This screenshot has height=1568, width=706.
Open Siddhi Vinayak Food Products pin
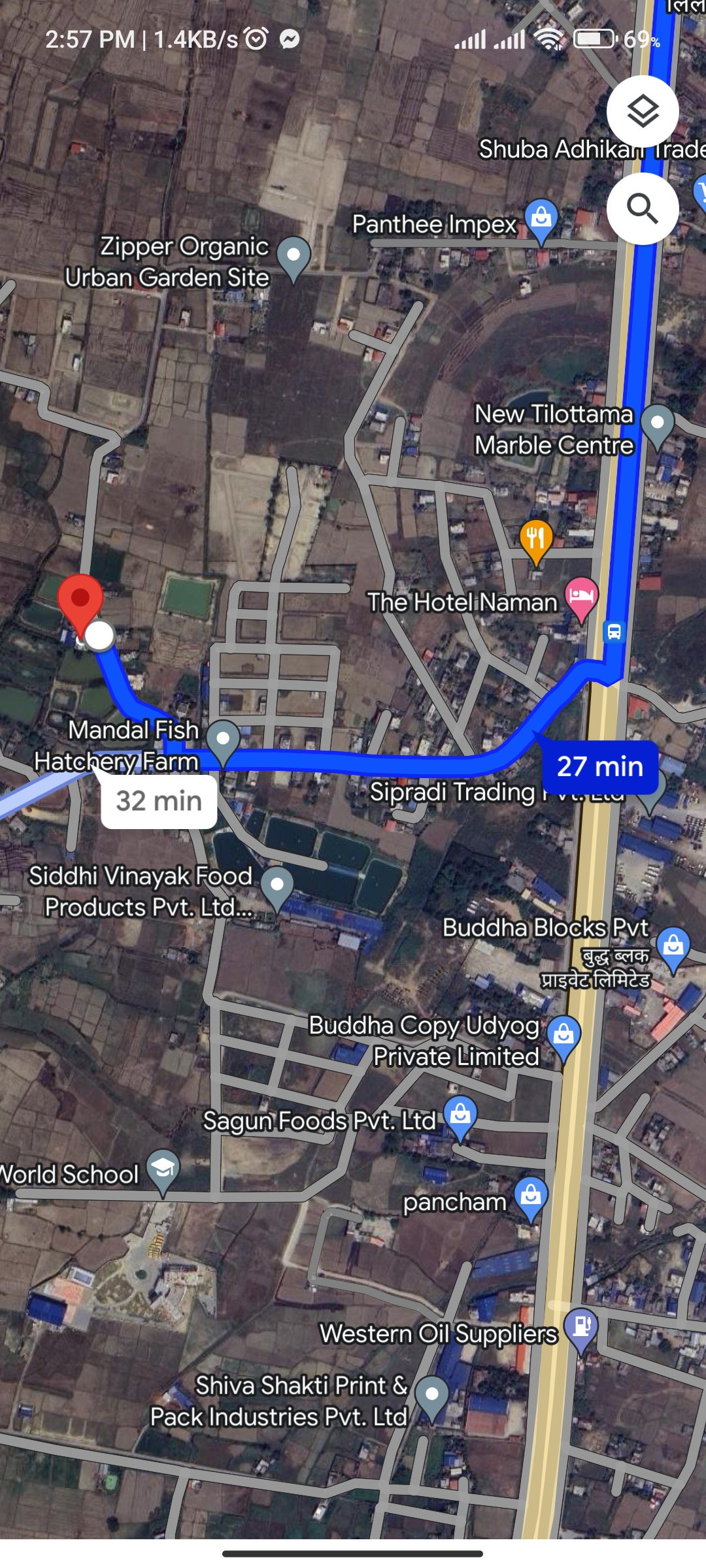(277, 886)
